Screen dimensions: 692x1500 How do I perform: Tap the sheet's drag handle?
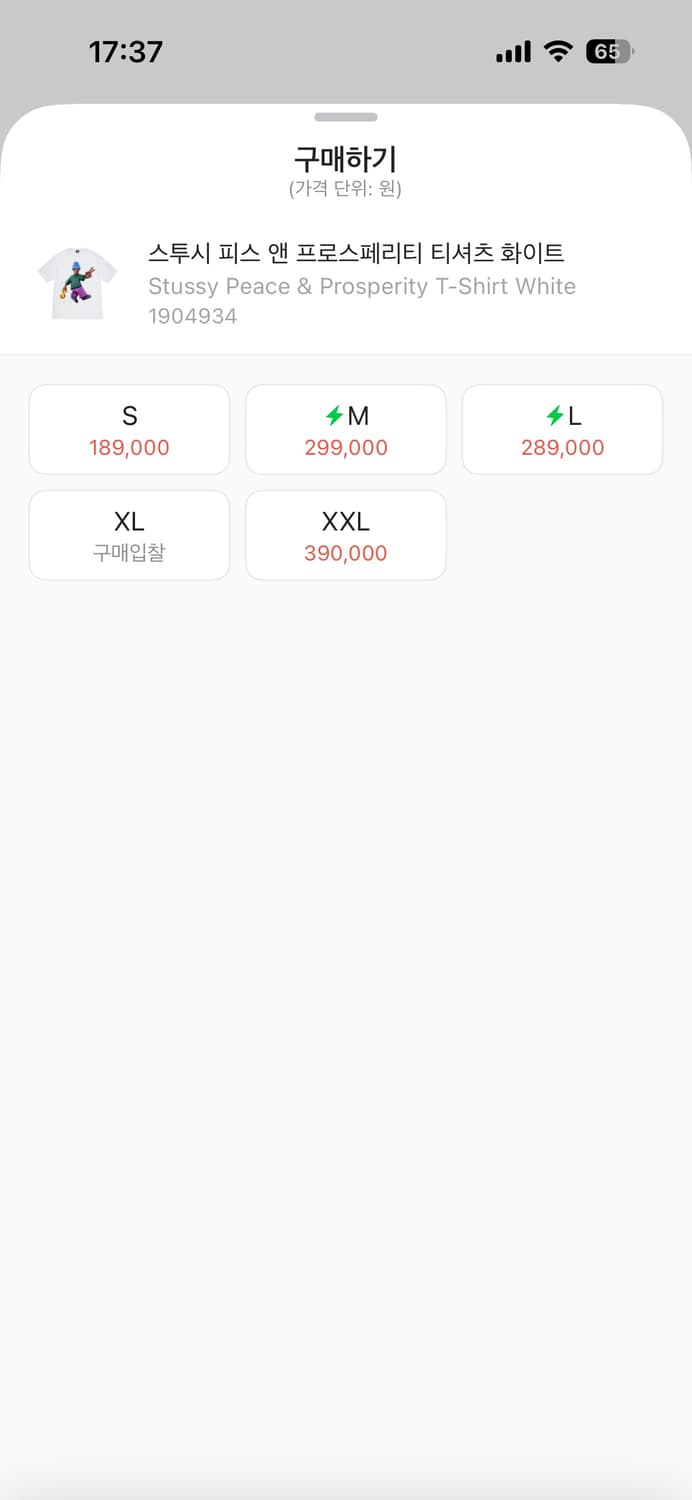(346, 117)
